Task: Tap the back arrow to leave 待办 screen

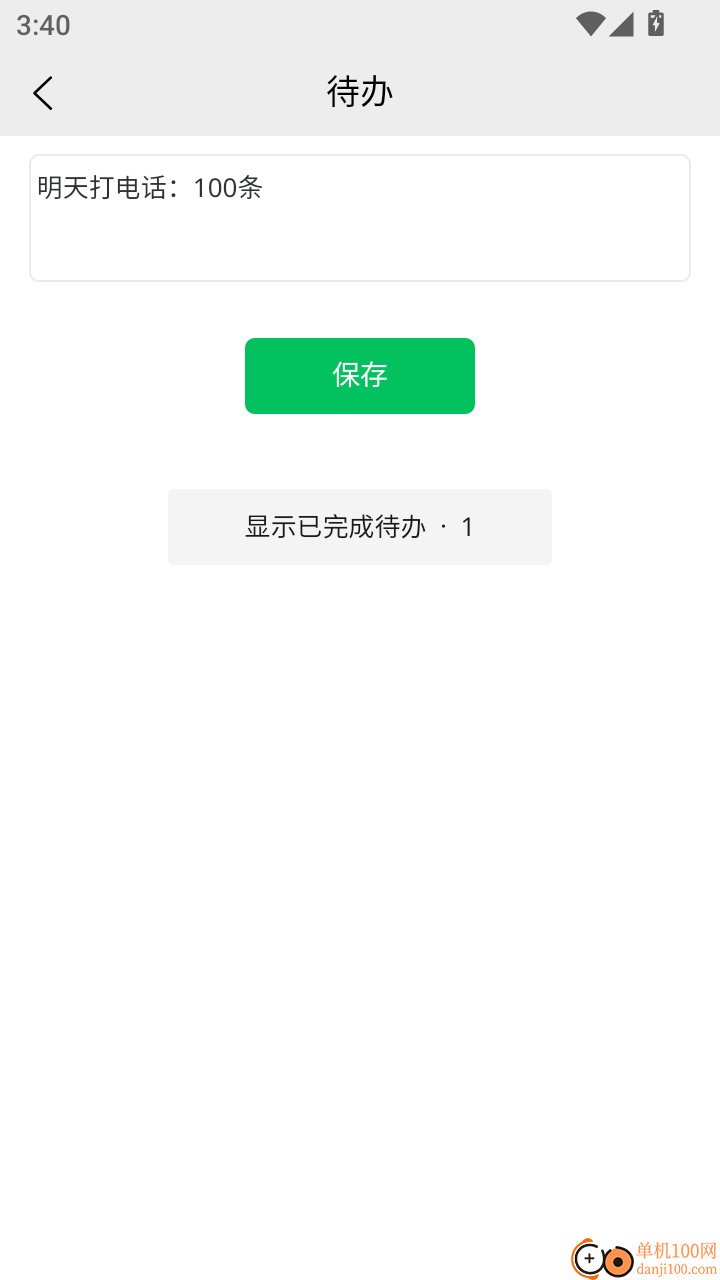Action: coord(42,92)
